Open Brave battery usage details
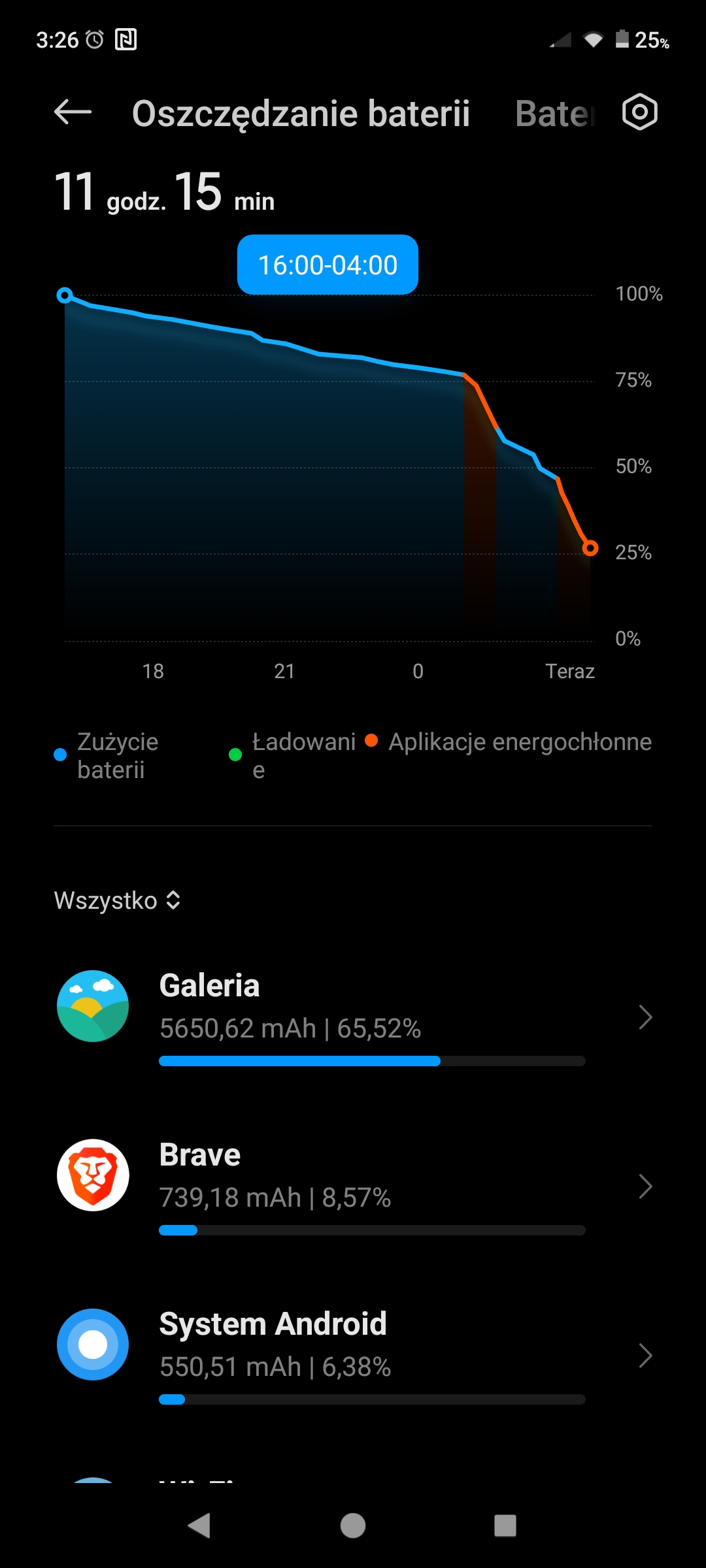Viewport: 706px width, 1568px height. tap(353, 1186)
